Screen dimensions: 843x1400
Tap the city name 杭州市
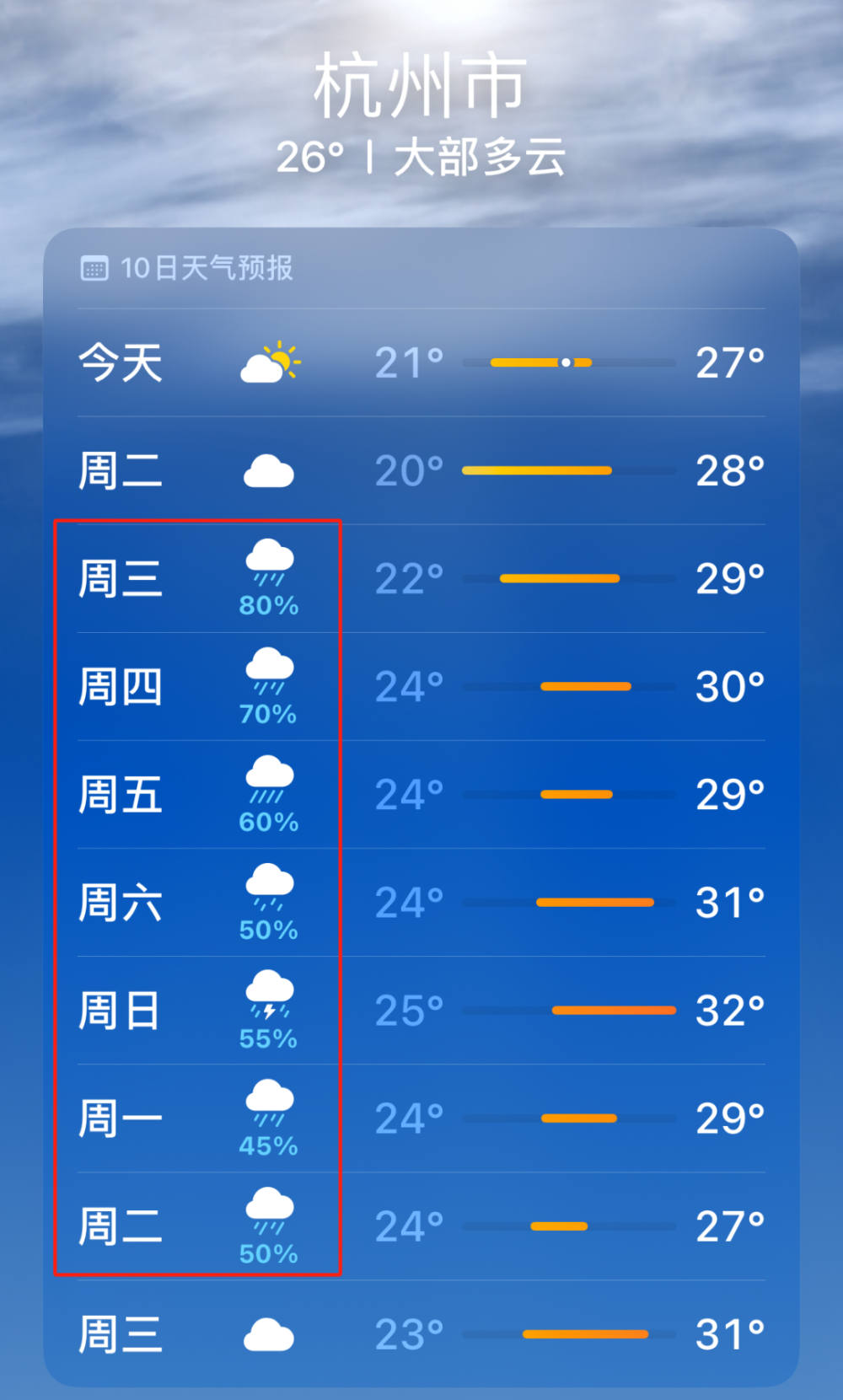420,84
